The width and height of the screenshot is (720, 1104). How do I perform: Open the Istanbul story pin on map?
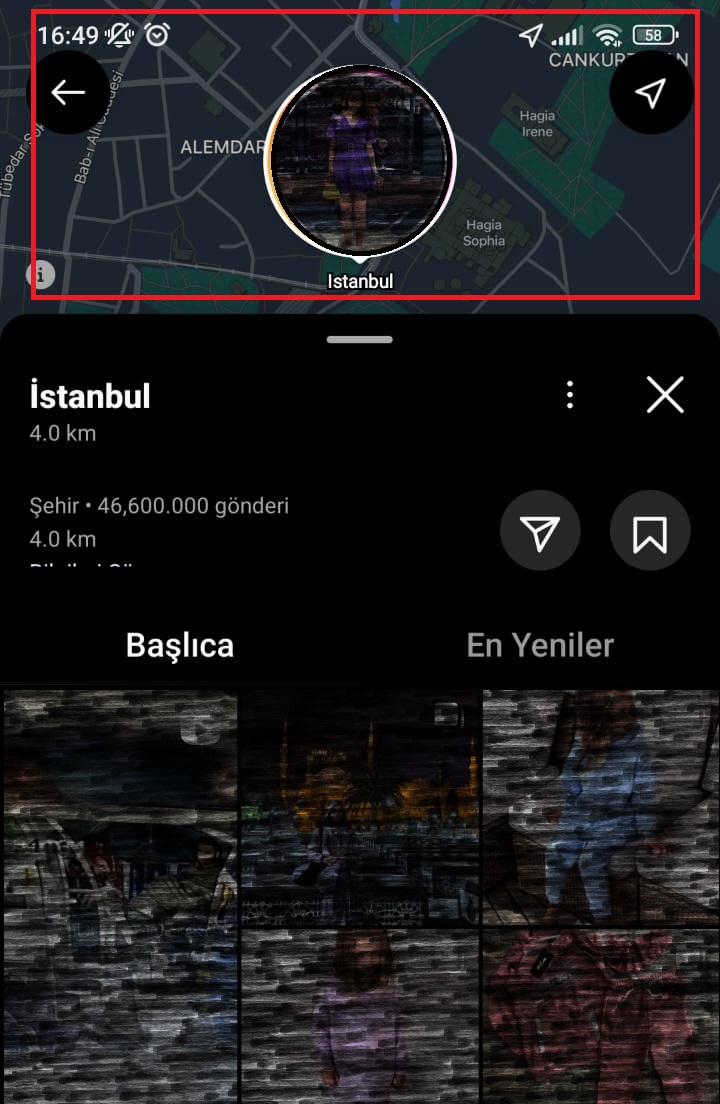tap(360, 162)
